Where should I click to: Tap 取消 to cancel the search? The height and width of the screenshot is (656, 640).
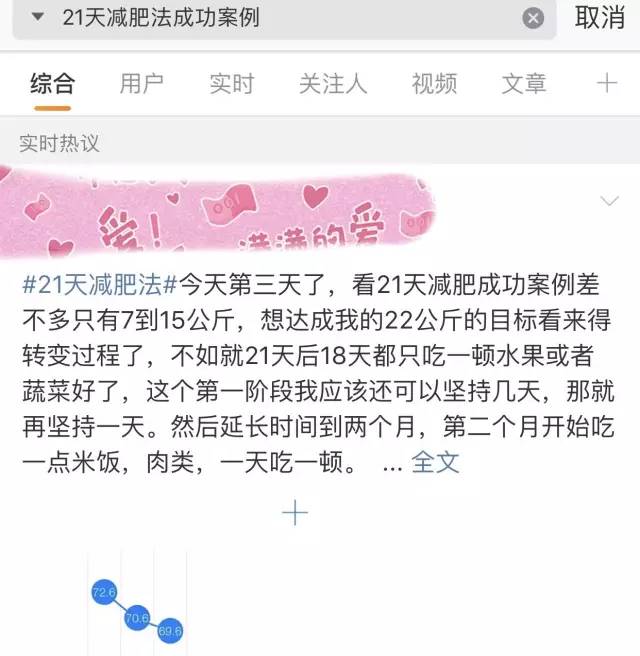coord(600,18)
